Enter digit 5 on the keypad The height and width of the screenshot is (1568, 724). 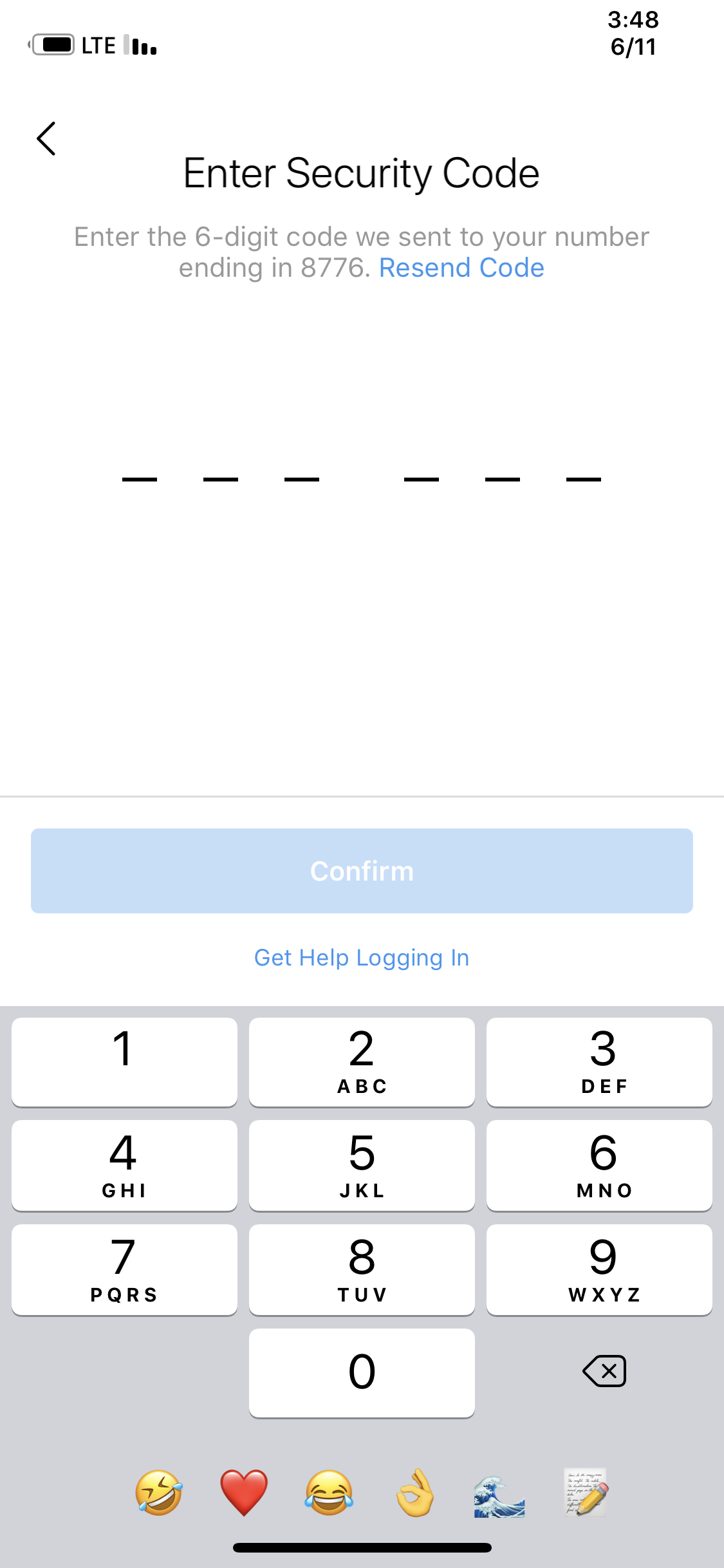[362, 1166]
